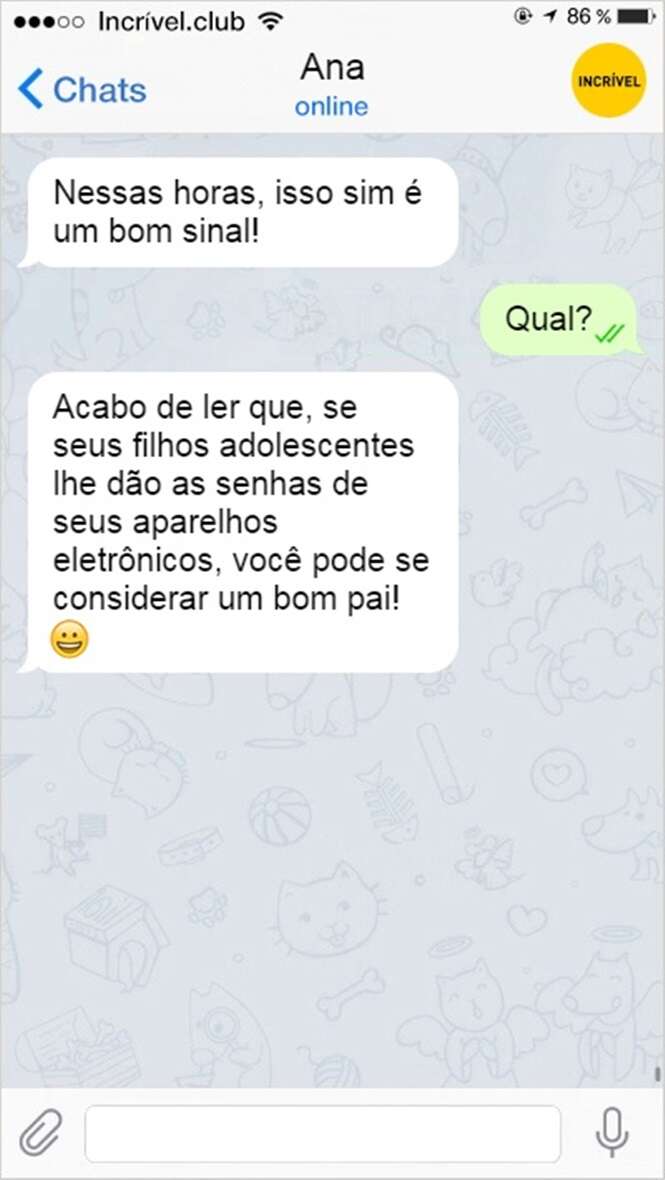Viewport: 665px width, 1180px height.
Task: Tap the microphone voice message icon
Action: point(611,1132)
